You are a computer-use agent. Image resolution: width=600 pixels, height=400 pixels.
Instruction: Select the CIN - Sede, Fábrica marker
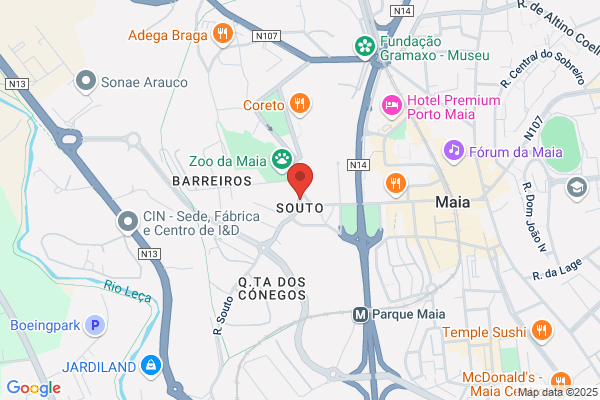(128, 222)
